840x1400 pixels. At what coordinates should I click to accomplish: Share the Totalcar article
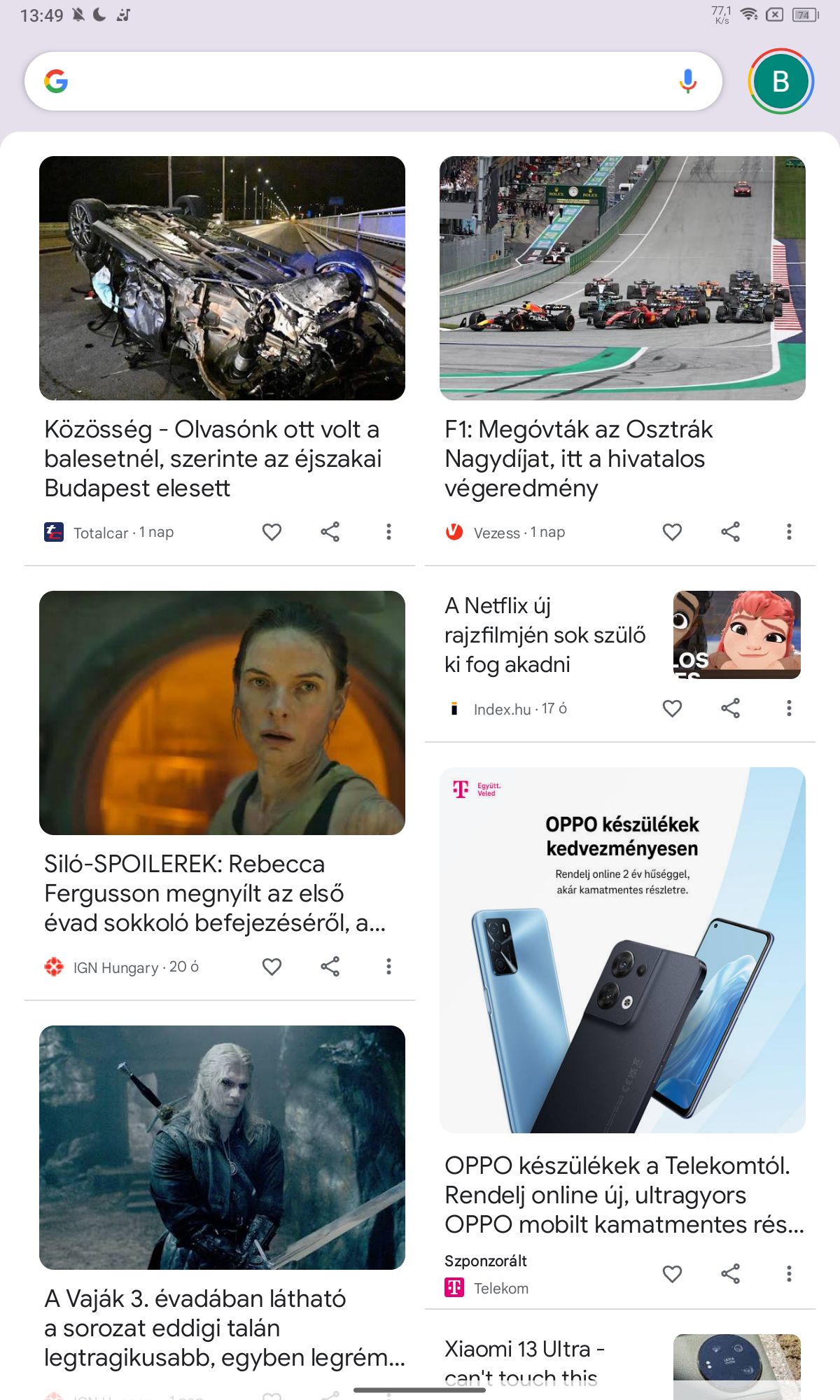330,532
